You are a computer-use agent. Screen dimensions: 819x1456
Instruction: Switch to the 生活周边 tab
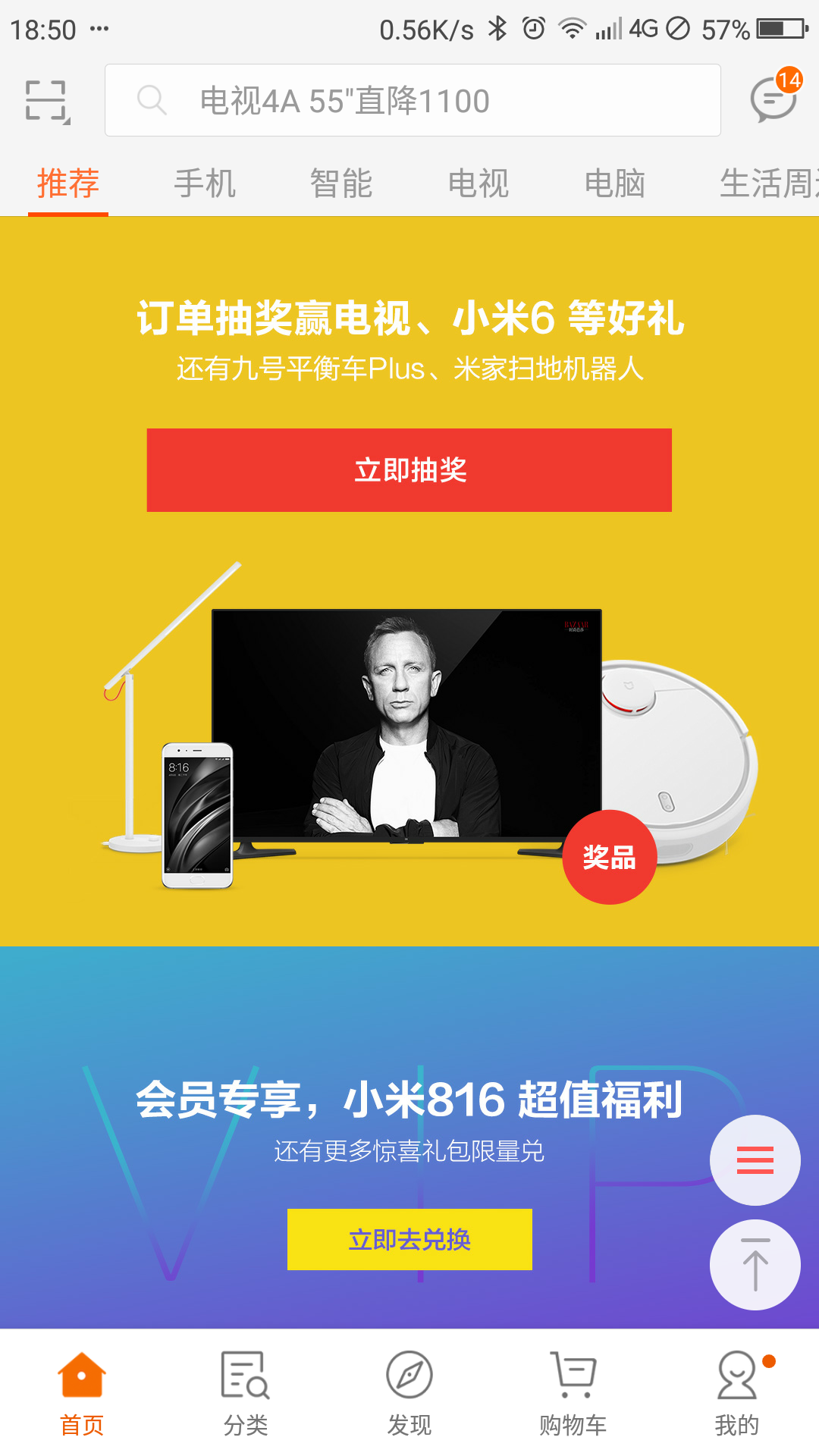point(767,184)
